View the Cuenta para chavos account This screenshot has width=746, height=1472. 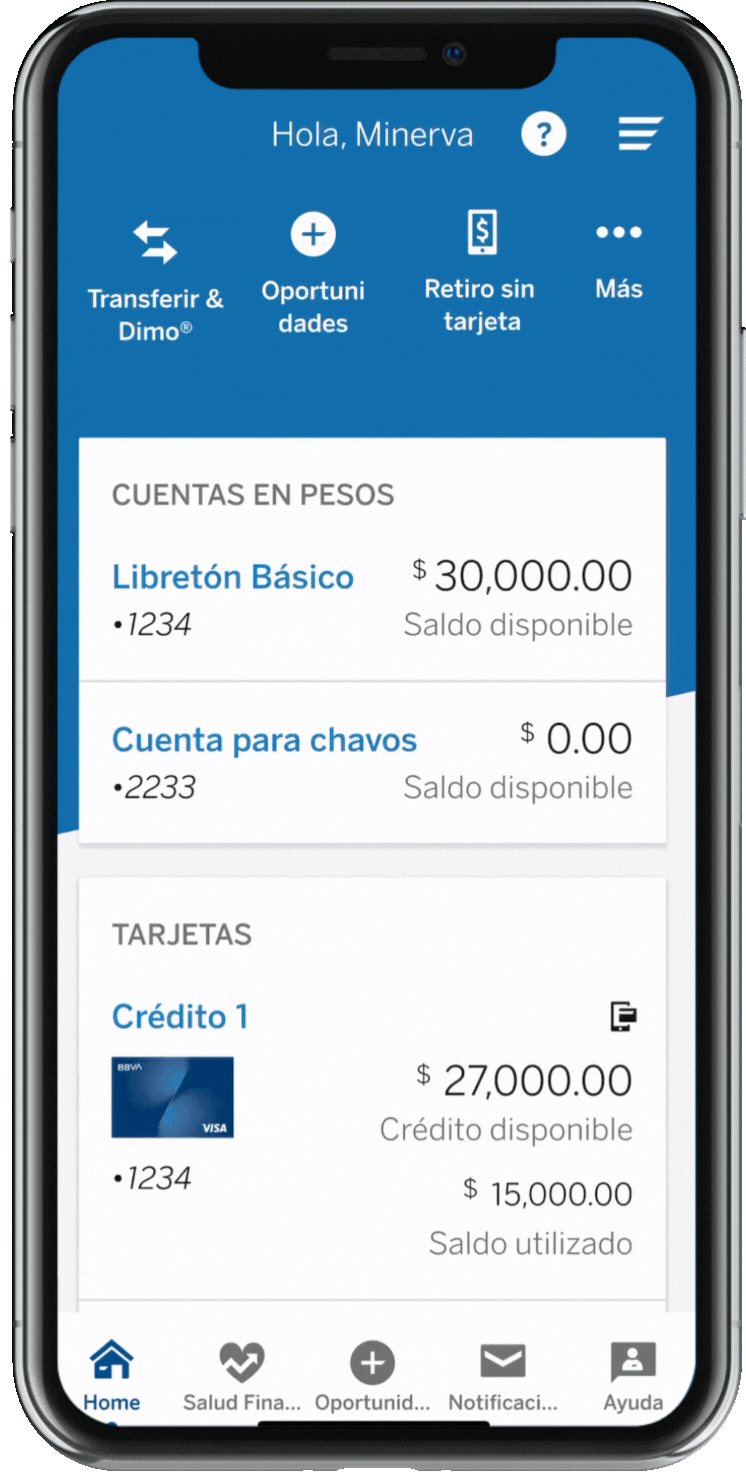[264, 740]
